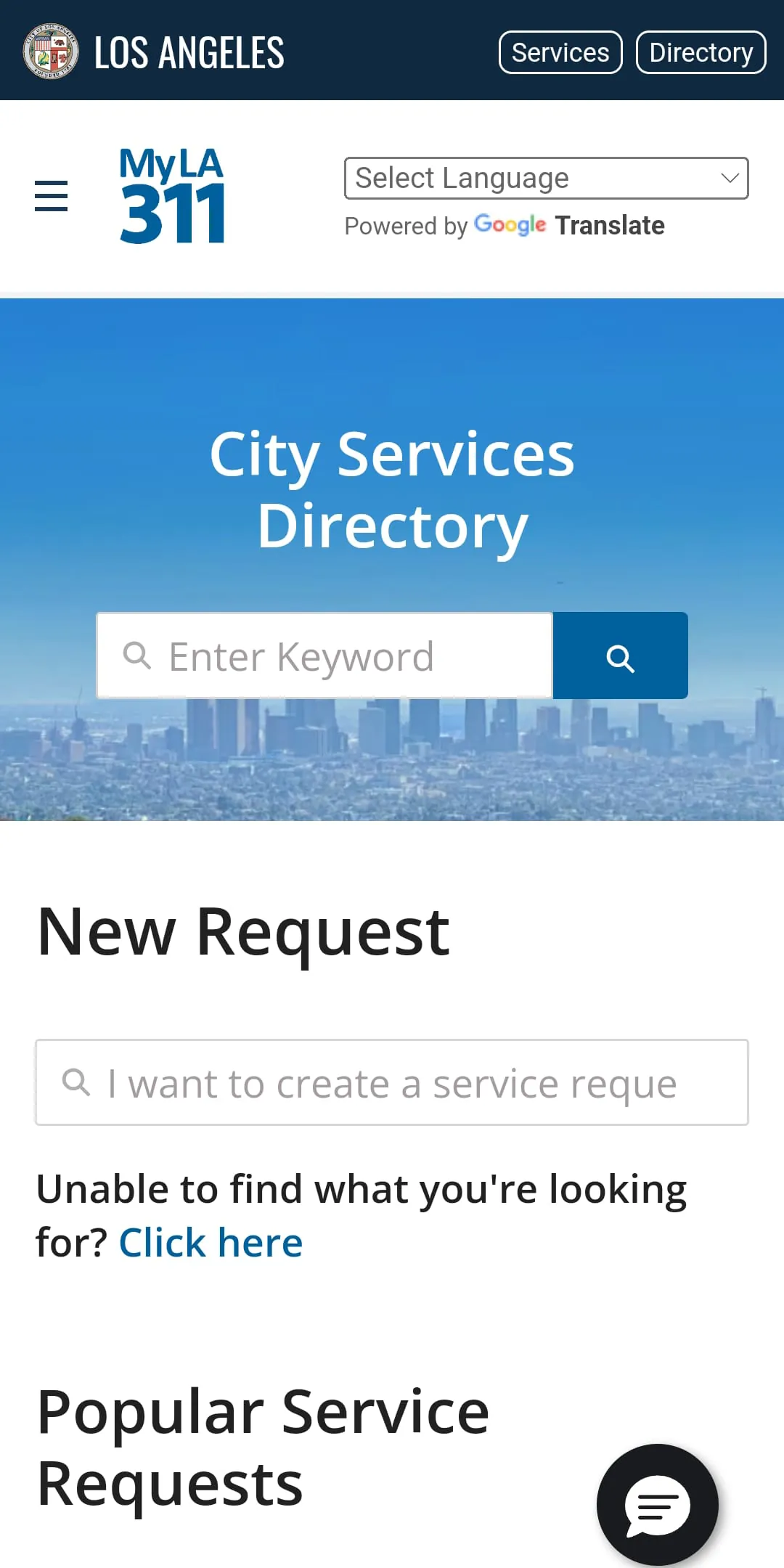Follow the Click here link

tap(211, 1243)
